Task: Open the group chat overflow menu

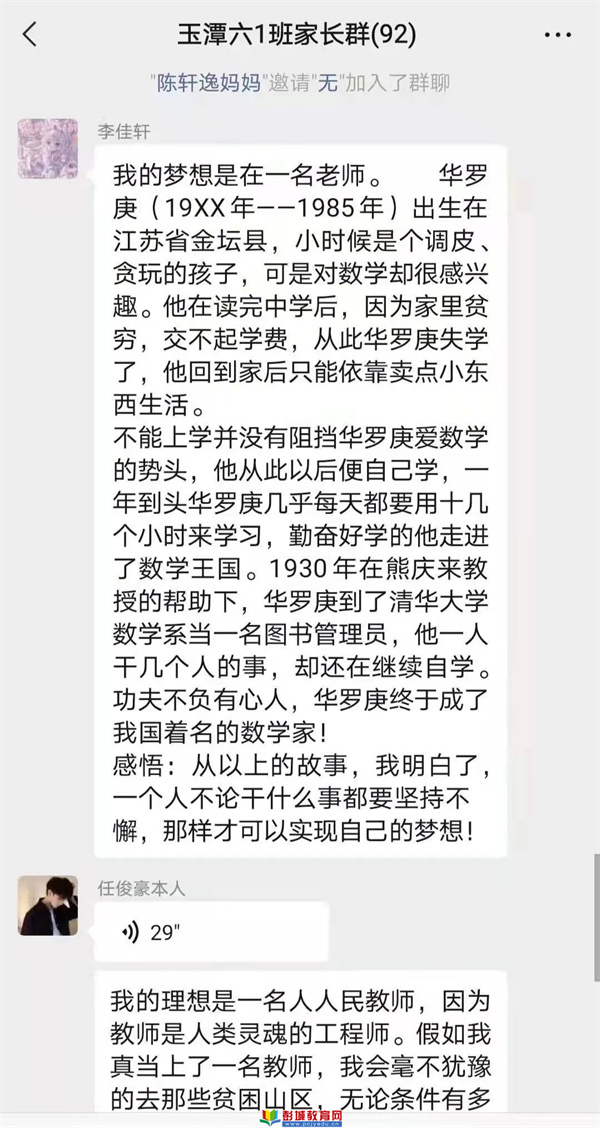Action: (557, 35)
